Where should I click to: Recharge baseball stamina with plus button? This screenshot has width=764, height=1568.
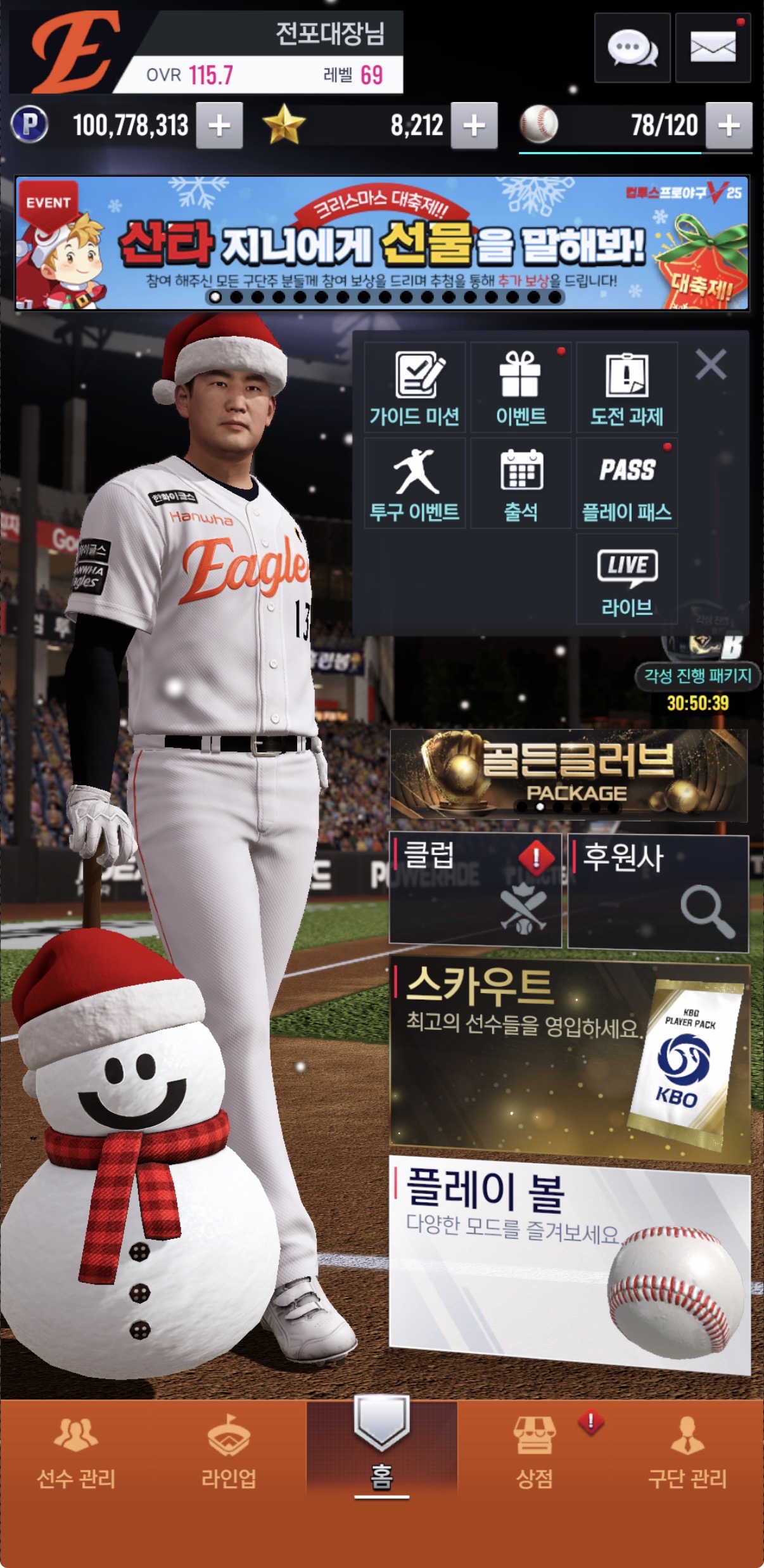coord(729,125)
